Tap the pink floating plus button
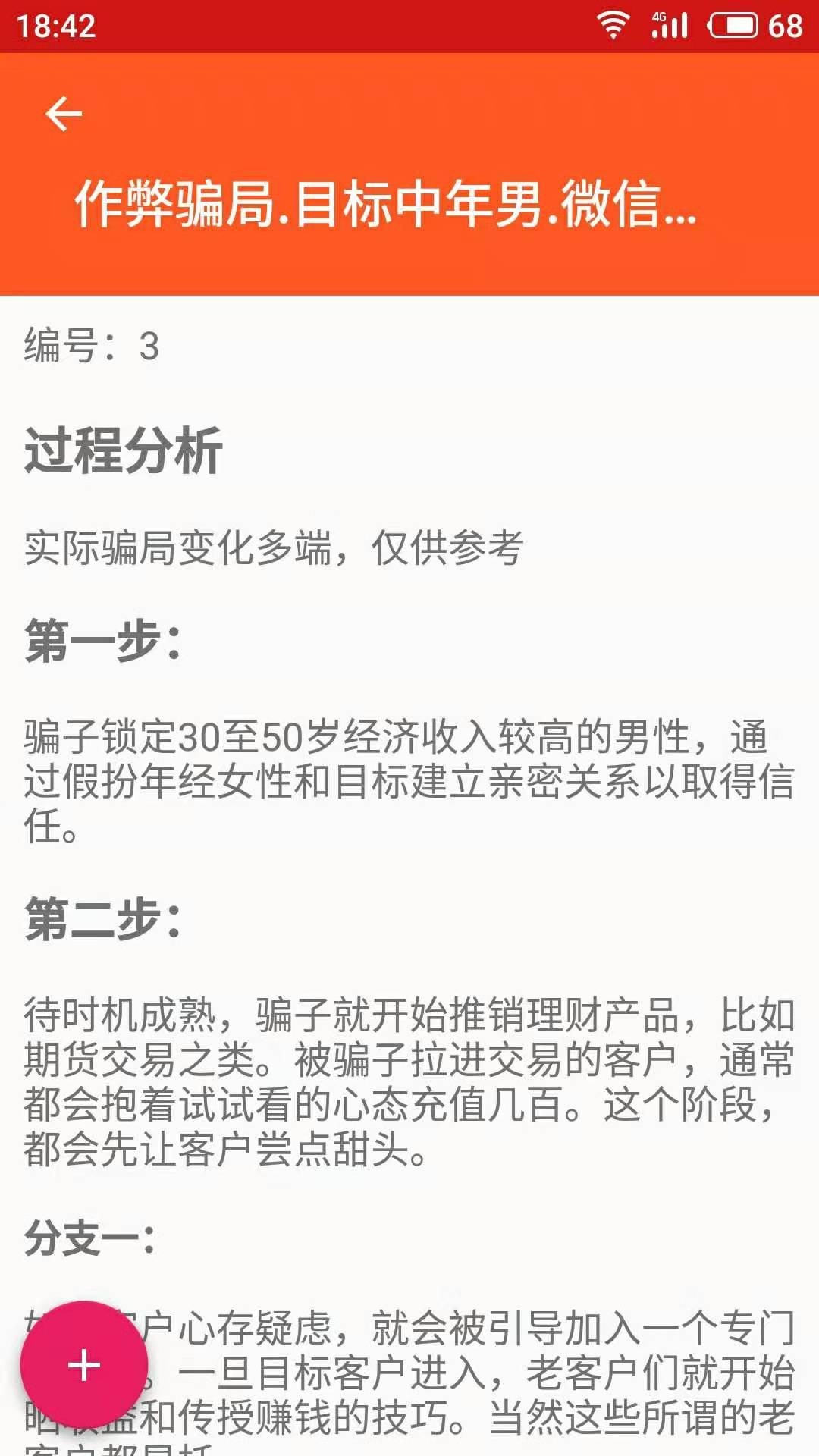 pos(84,1365)
